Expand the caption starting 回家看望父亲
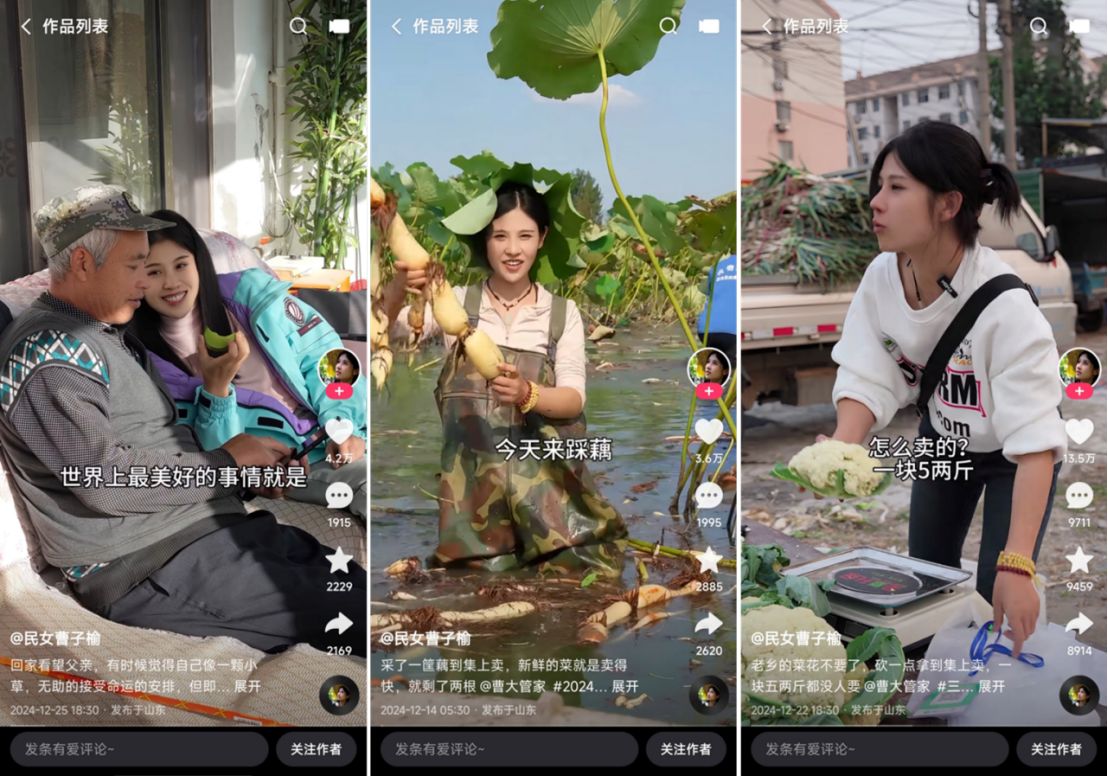This screenshot has height=776, width=1108. click(x=247, y=687)
